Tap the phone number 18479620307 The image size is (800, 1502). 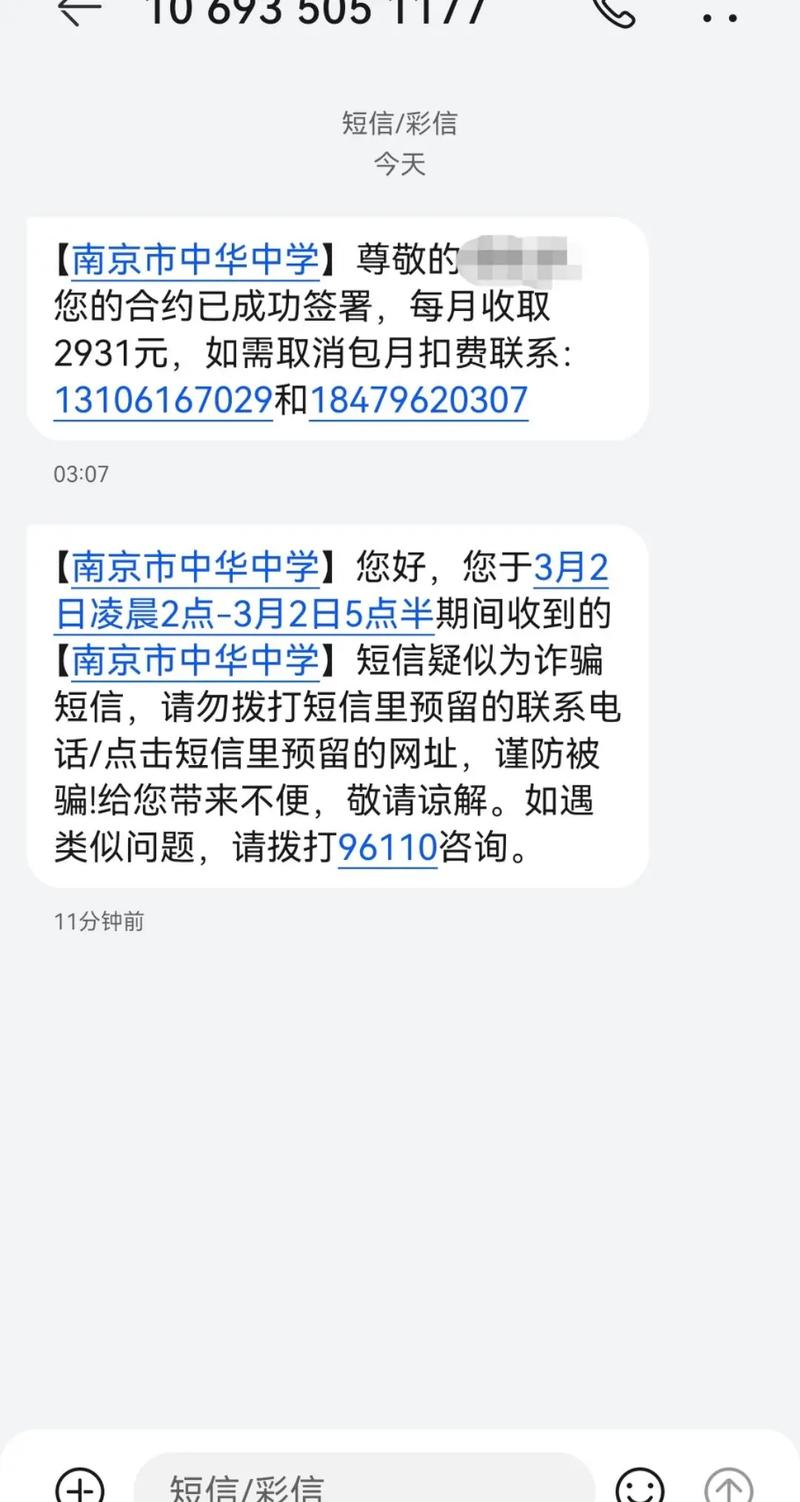pyautogui.click(x=418, y=401)
